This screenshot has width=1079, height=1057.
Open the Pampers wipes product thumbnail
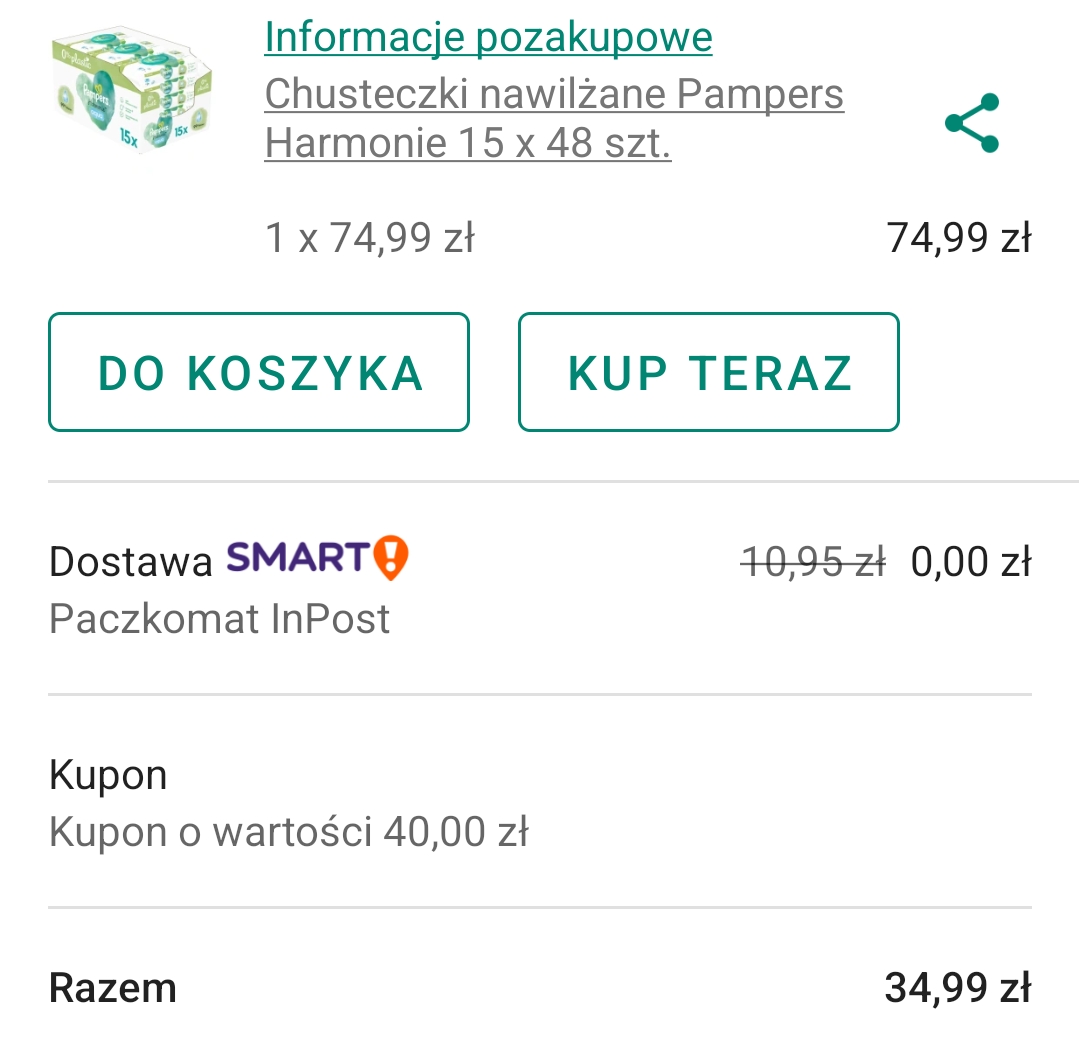coord(132,93)
